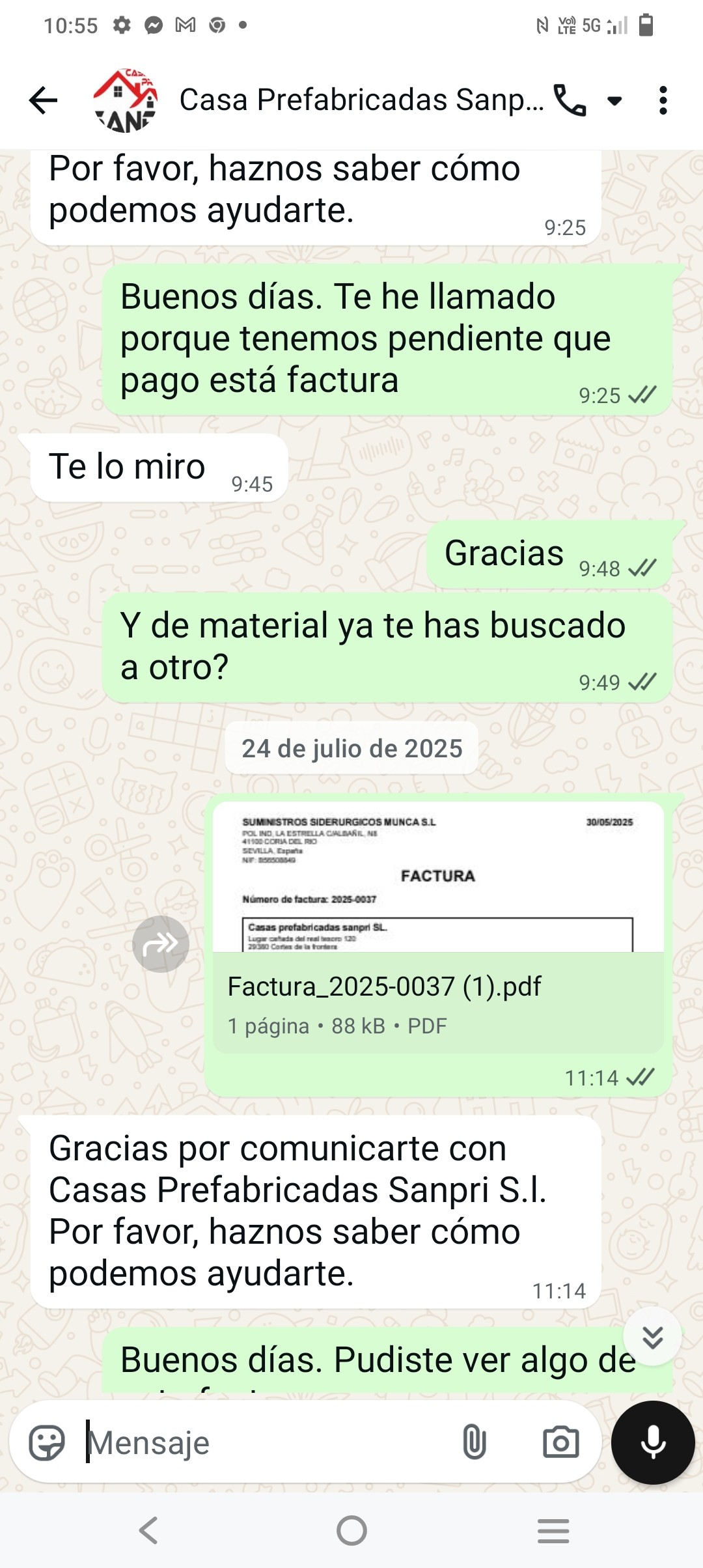Viewport: 703px width, 1568px height.
Task: Start a voice call with the business
Action: (x=570, y=100)
